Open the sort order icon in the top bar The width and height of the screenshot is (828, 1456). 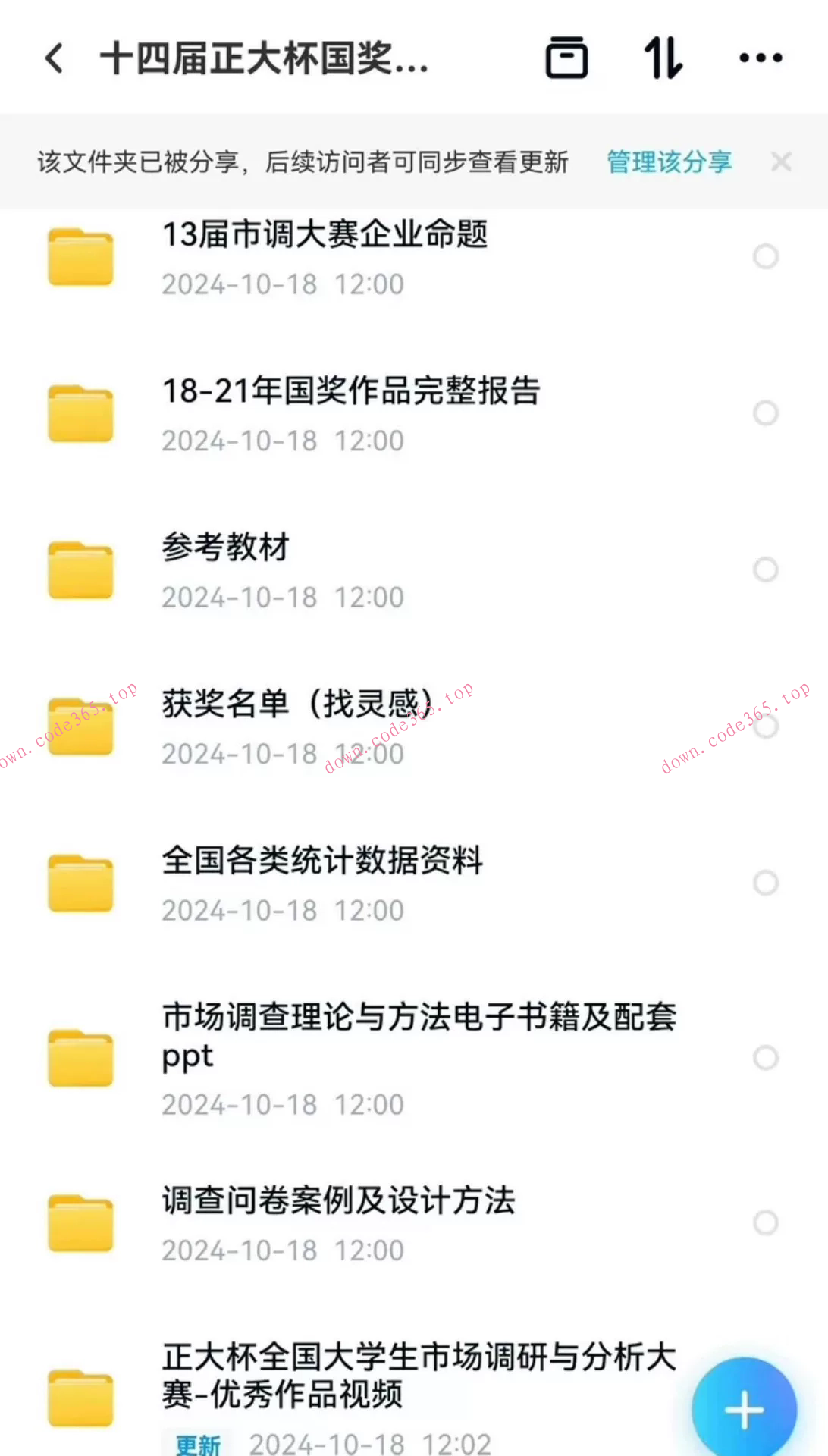point(663,58)
